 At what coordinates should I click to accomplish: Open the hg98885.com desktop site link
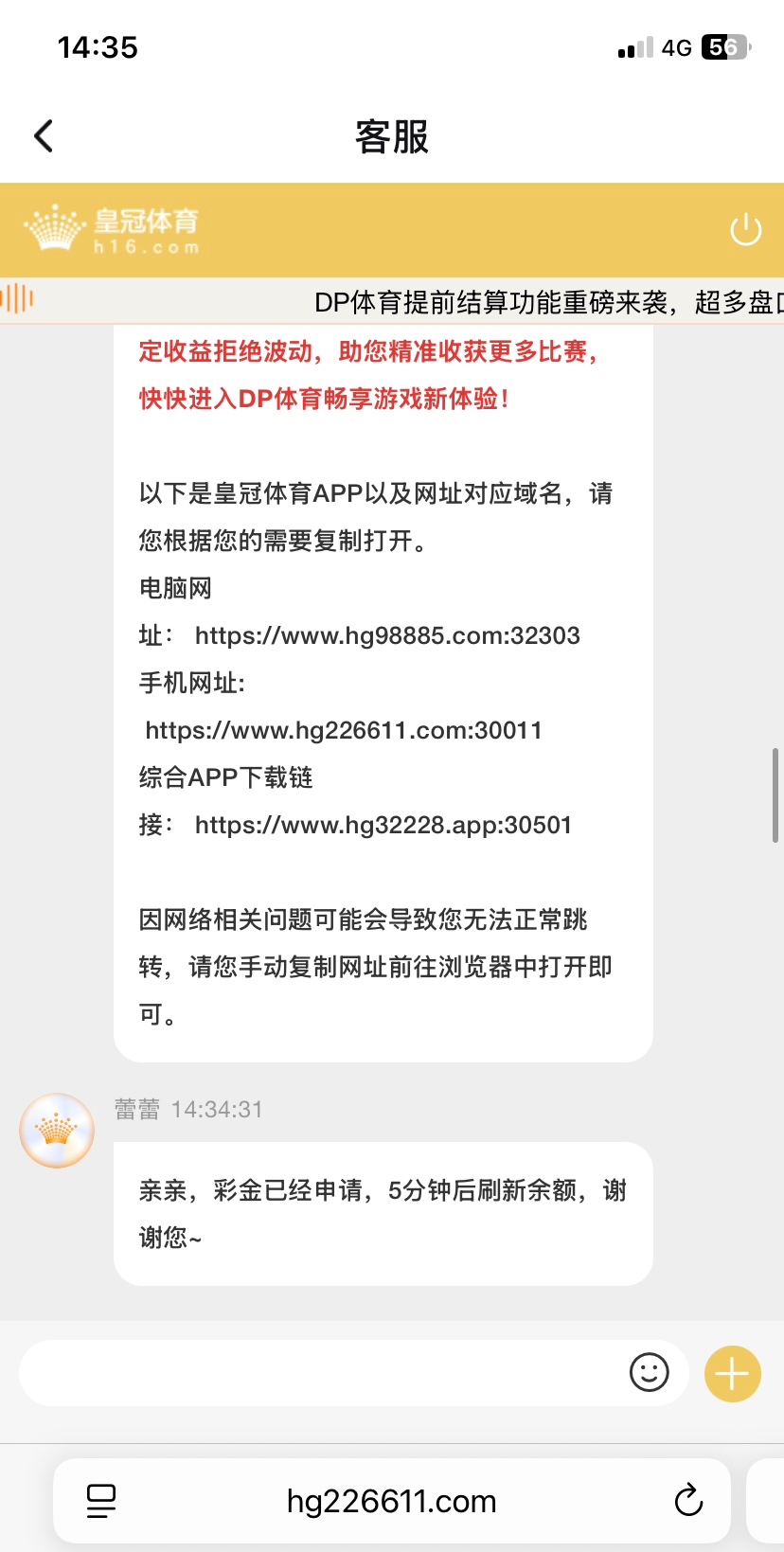click(387, 635)
